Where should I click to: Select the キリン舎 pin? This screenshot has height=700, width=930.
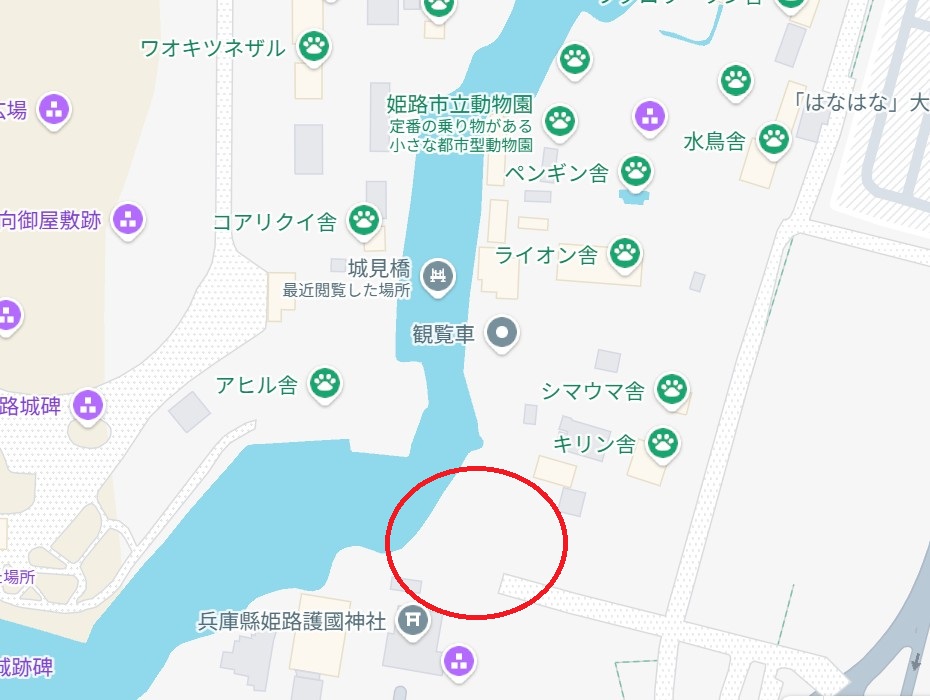coord(662,442)
